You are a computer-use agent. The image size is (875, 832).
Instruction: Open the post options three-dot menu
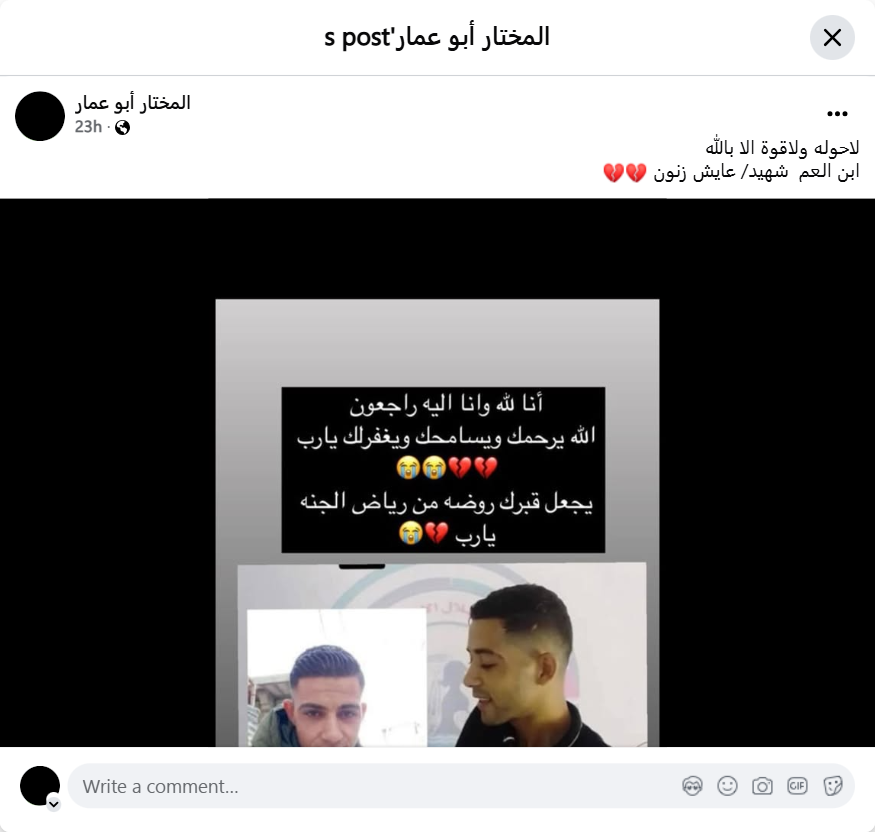(x=837, y=114)
